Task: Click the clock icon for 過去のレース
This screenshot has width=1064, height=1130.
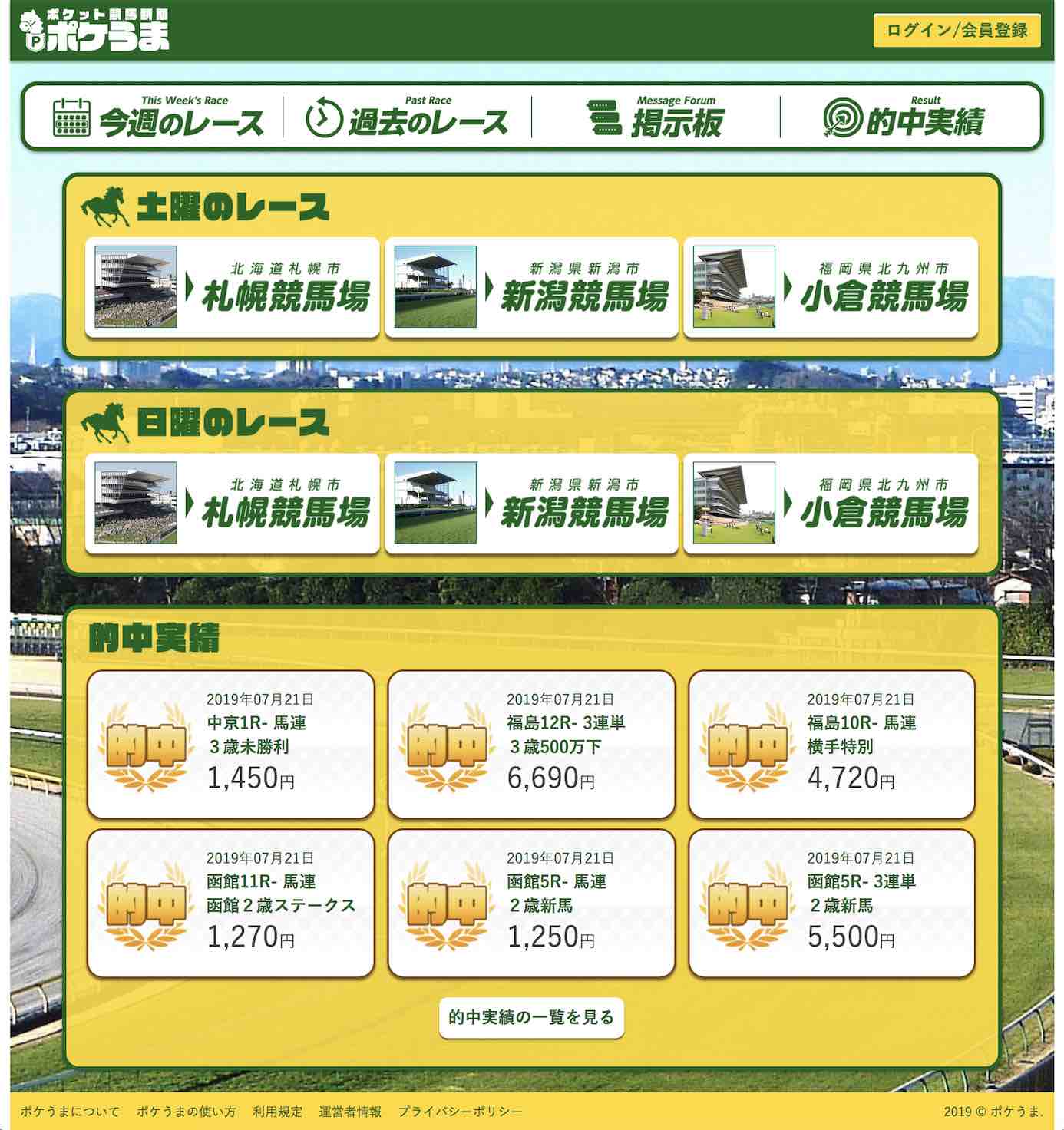Action: pyautogui.click(x=323, y=117)
